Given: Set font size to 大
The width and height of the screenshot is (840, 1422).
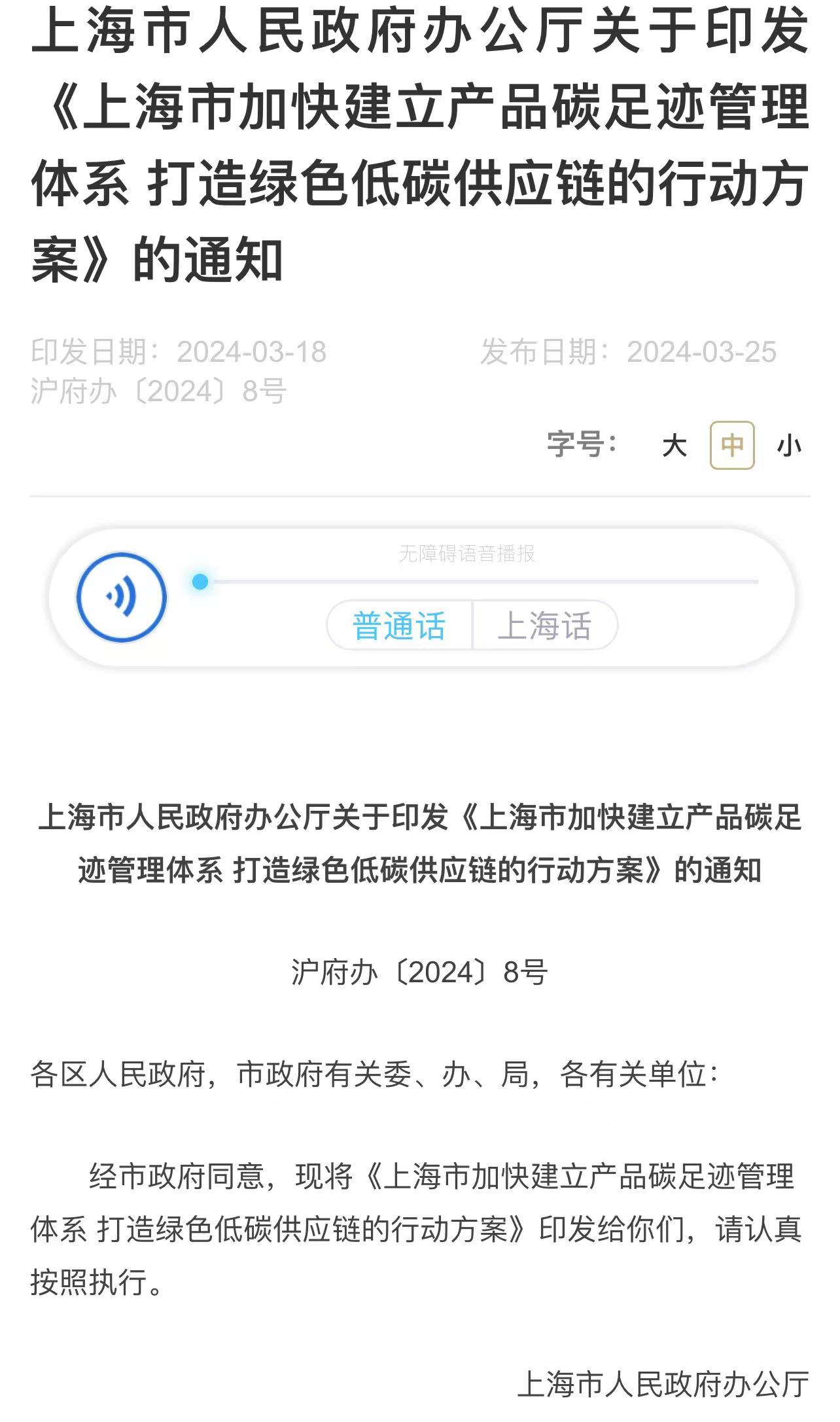Looking at the screenshot, I should pyautogui.click(x=674, y=446).
